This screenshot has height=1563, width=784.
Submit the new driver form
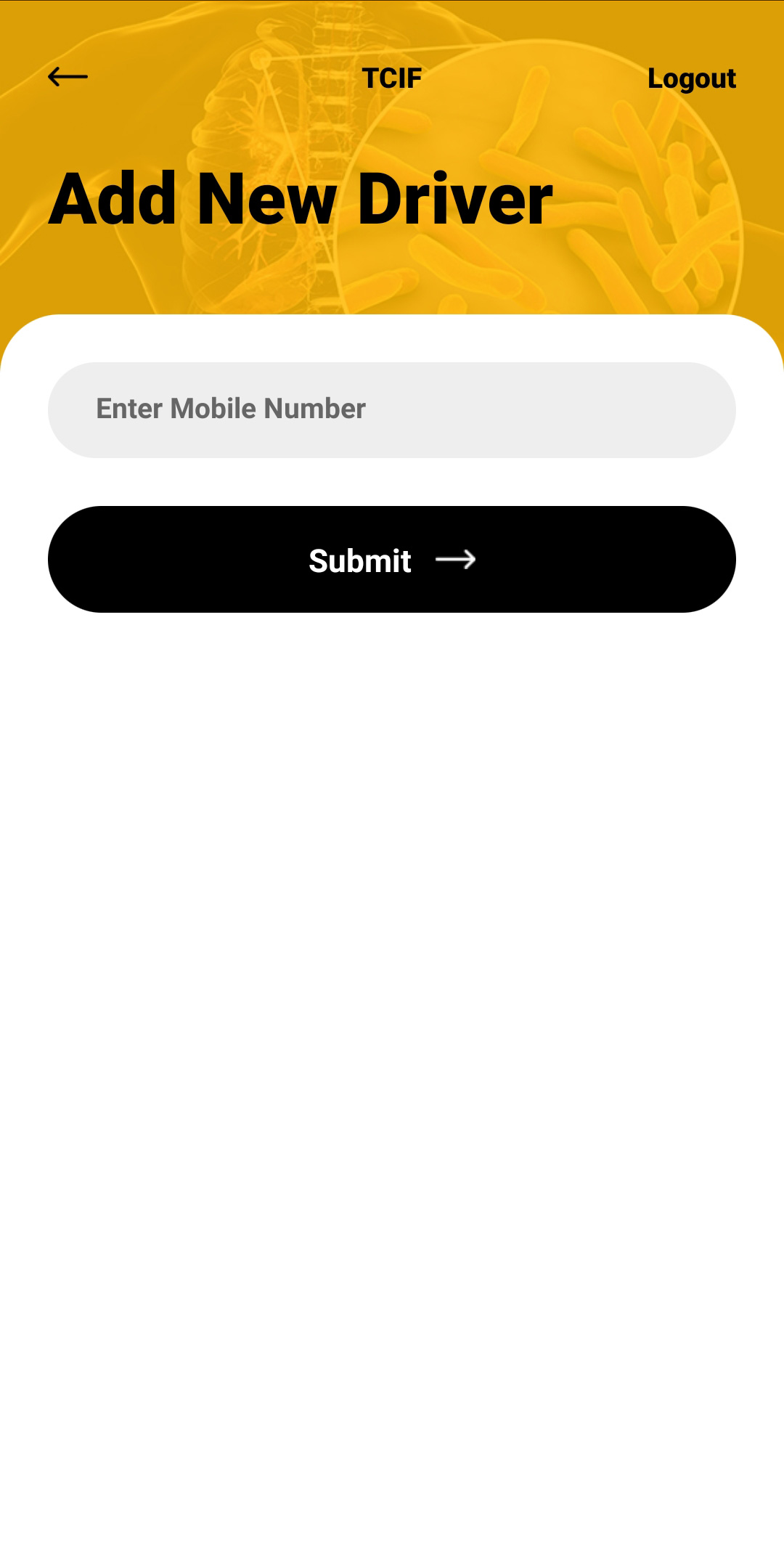(392, 560)
